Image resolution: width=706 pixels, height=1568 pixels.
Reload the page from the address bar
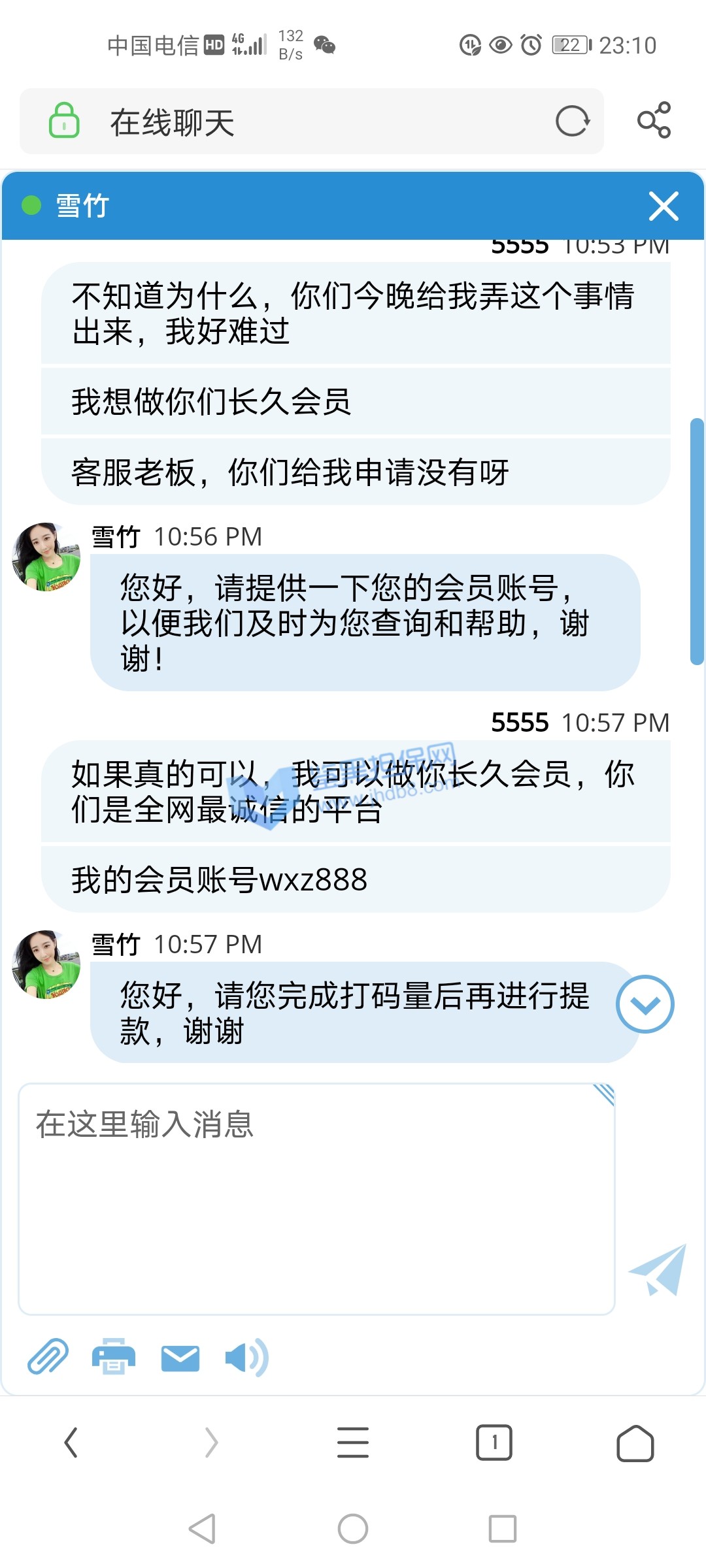point(572,121)
